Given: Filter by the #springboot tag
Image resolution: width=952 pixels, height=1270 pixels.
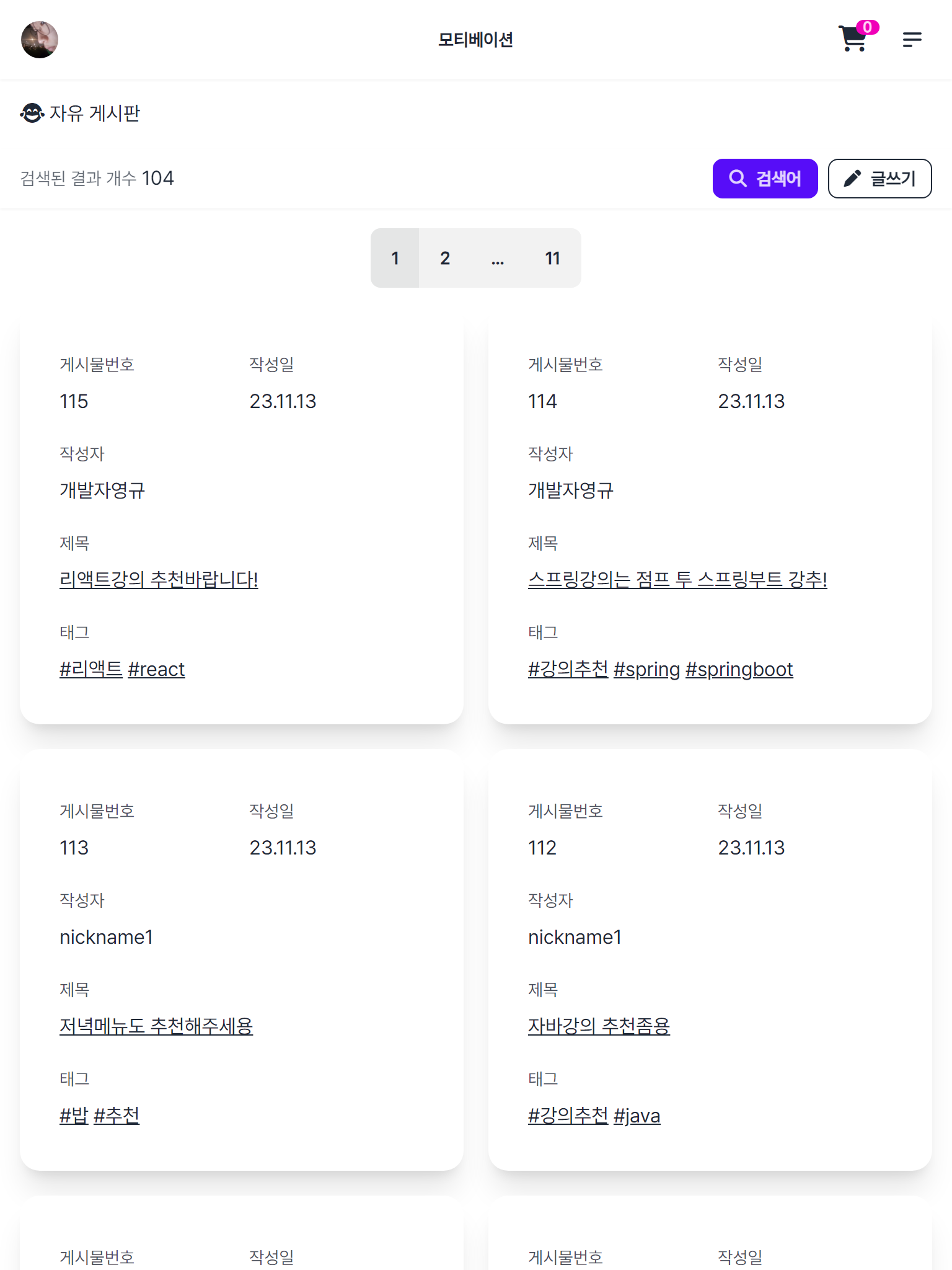Looking at the screenshot, I should [x=739, y=669].
